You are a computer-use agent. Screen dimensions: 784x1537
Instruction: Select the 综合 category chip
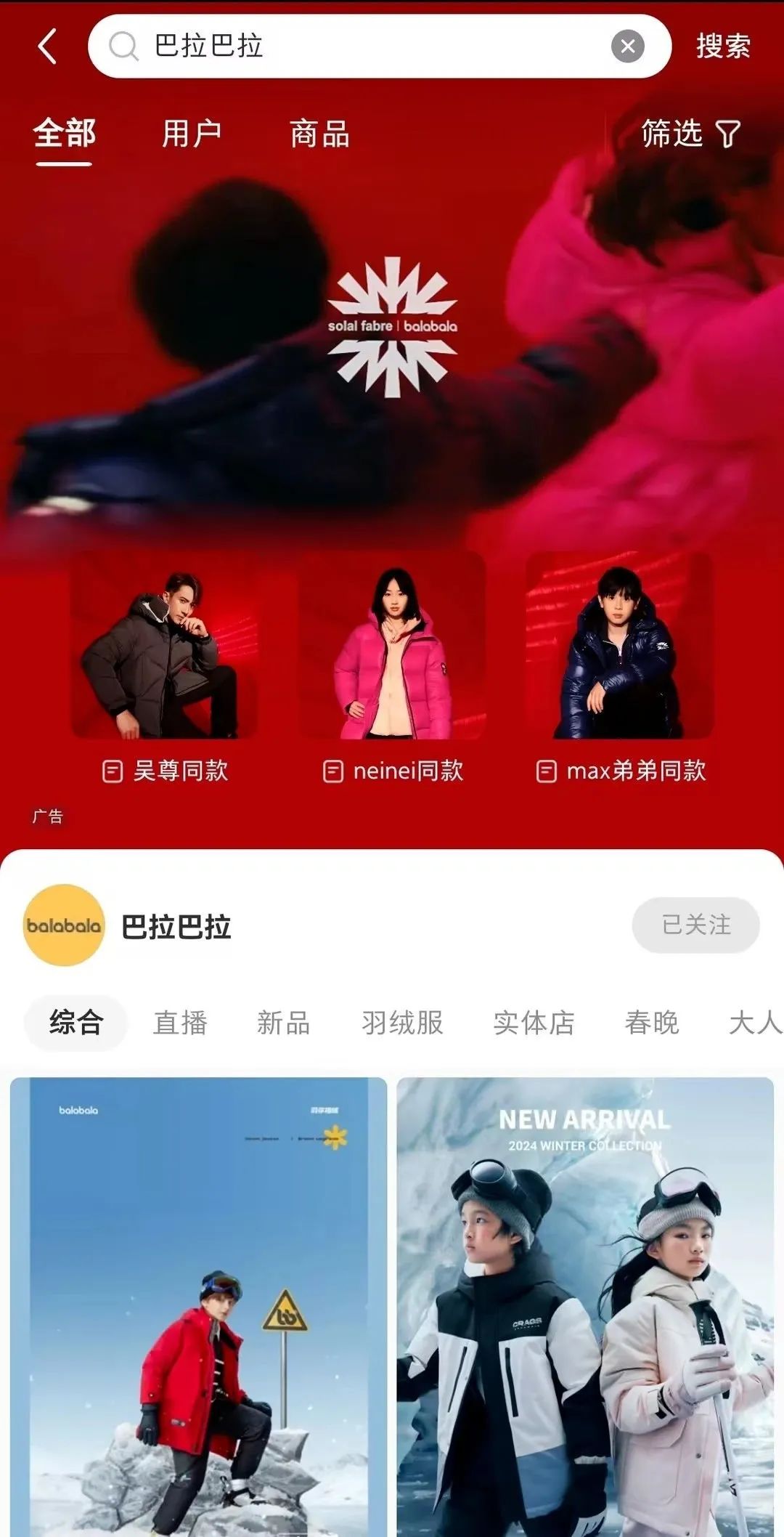pyautogui.click(x=76, y=1023)
